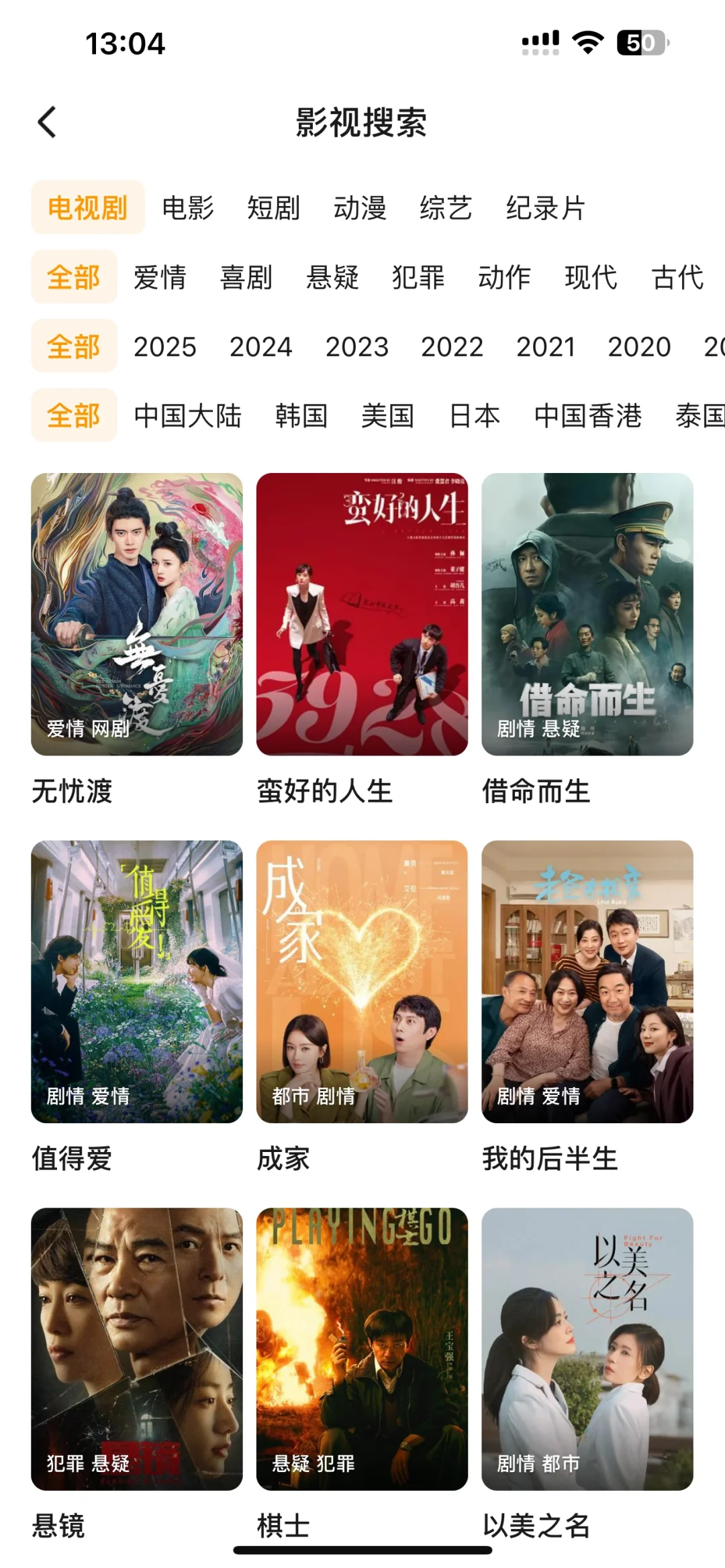This screenshot has height=1568, width=725.
Task: Select year 2023 filter
Action: [x=356, y=347]
